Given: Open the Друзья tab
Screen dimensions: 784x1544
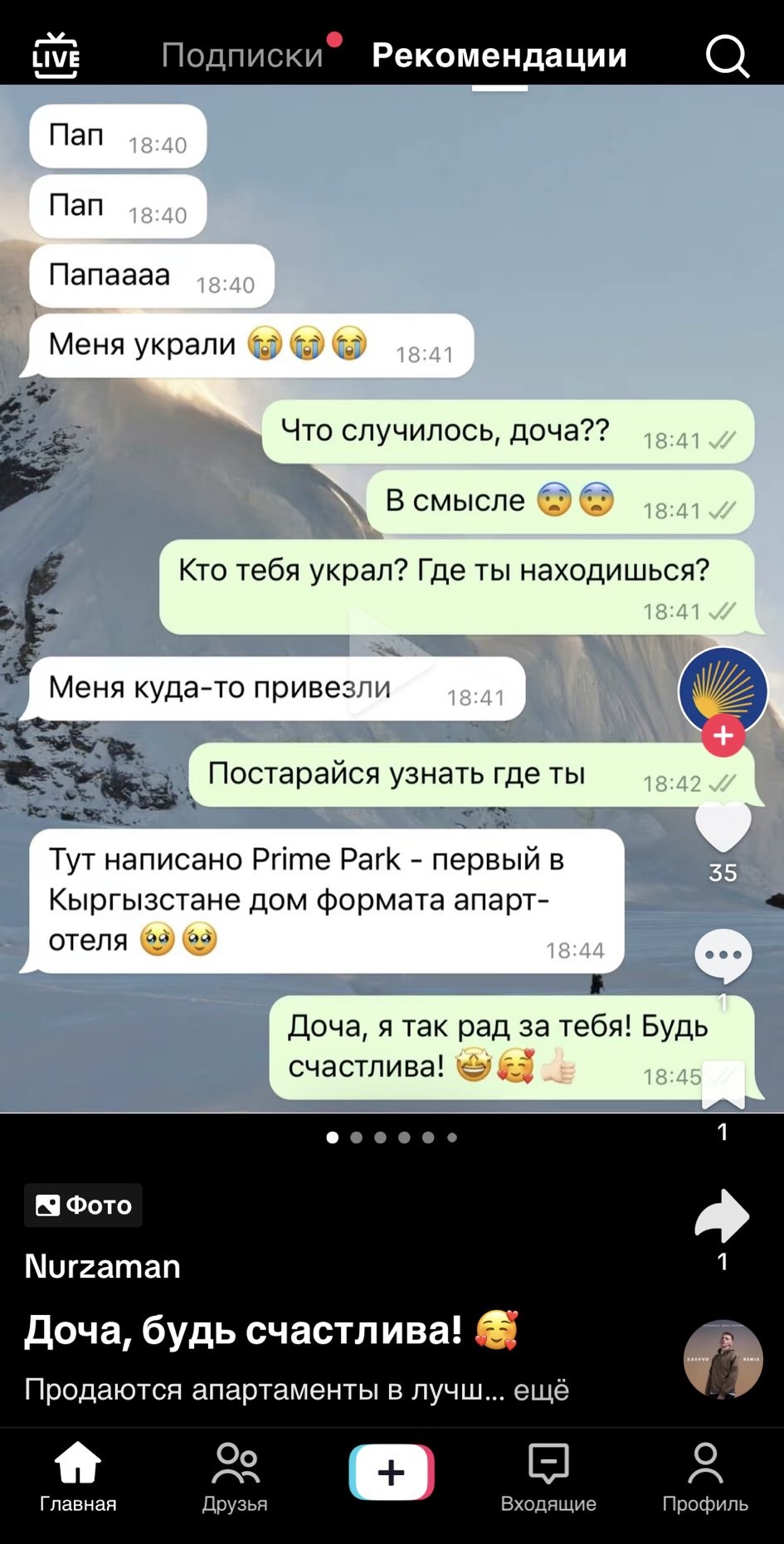Looking at the screenshot, I should click(235, 1476).
